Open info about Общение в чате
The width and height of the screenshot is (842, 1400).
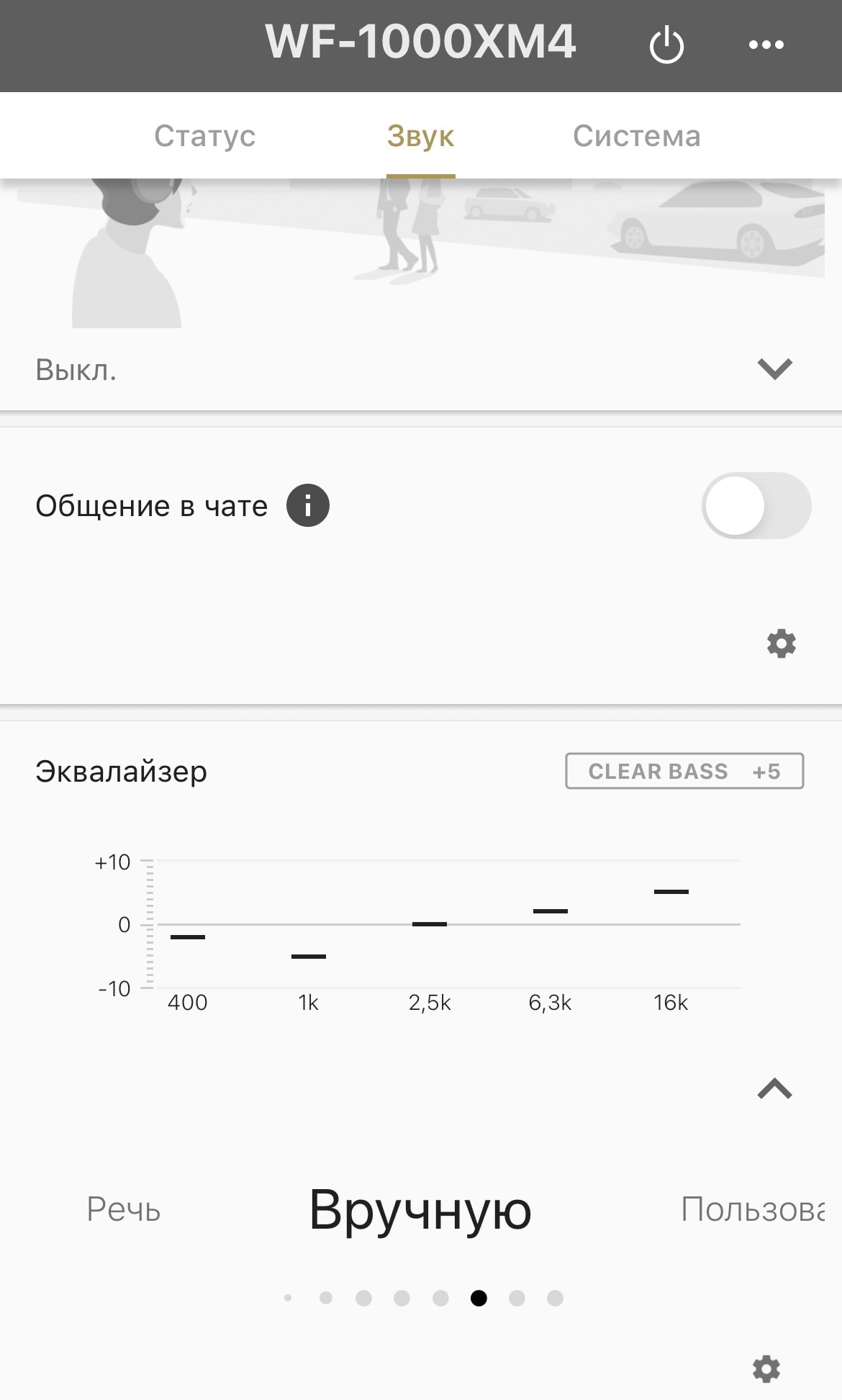tap(308, 505)
